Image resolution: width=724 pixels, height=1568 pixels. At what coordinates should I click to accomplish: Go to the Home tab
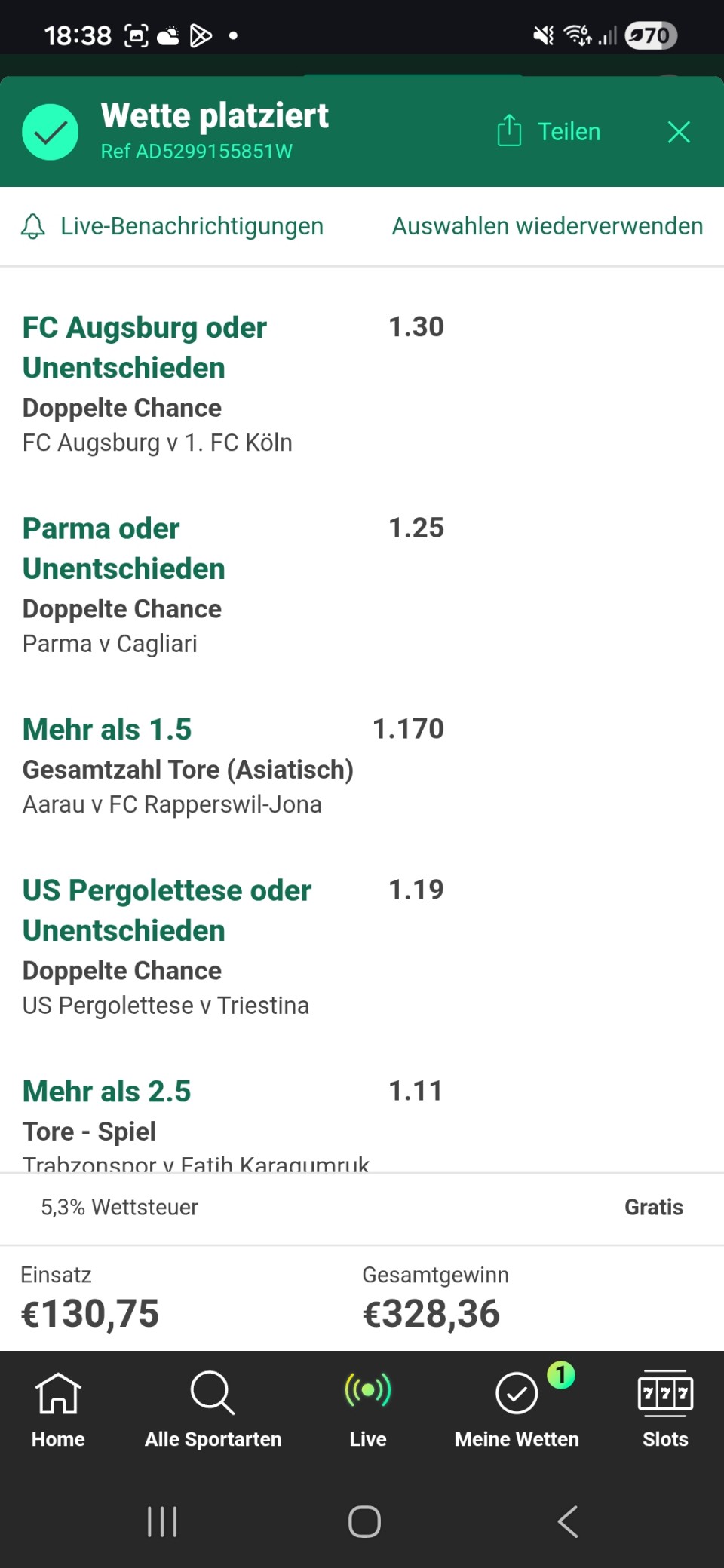click(x=58, y=1407)
